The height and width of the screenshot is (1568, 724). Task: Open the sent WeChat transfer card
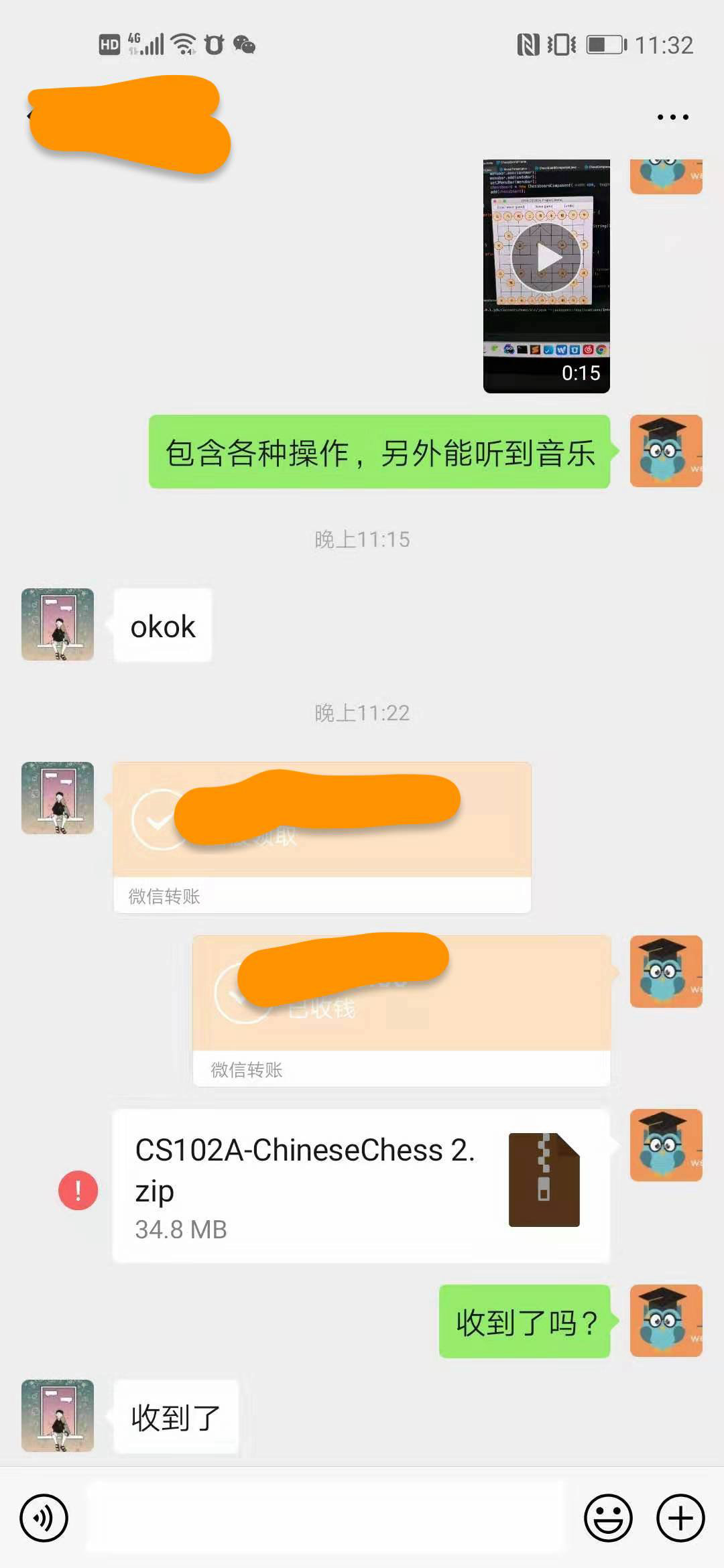coord(401,1010)
